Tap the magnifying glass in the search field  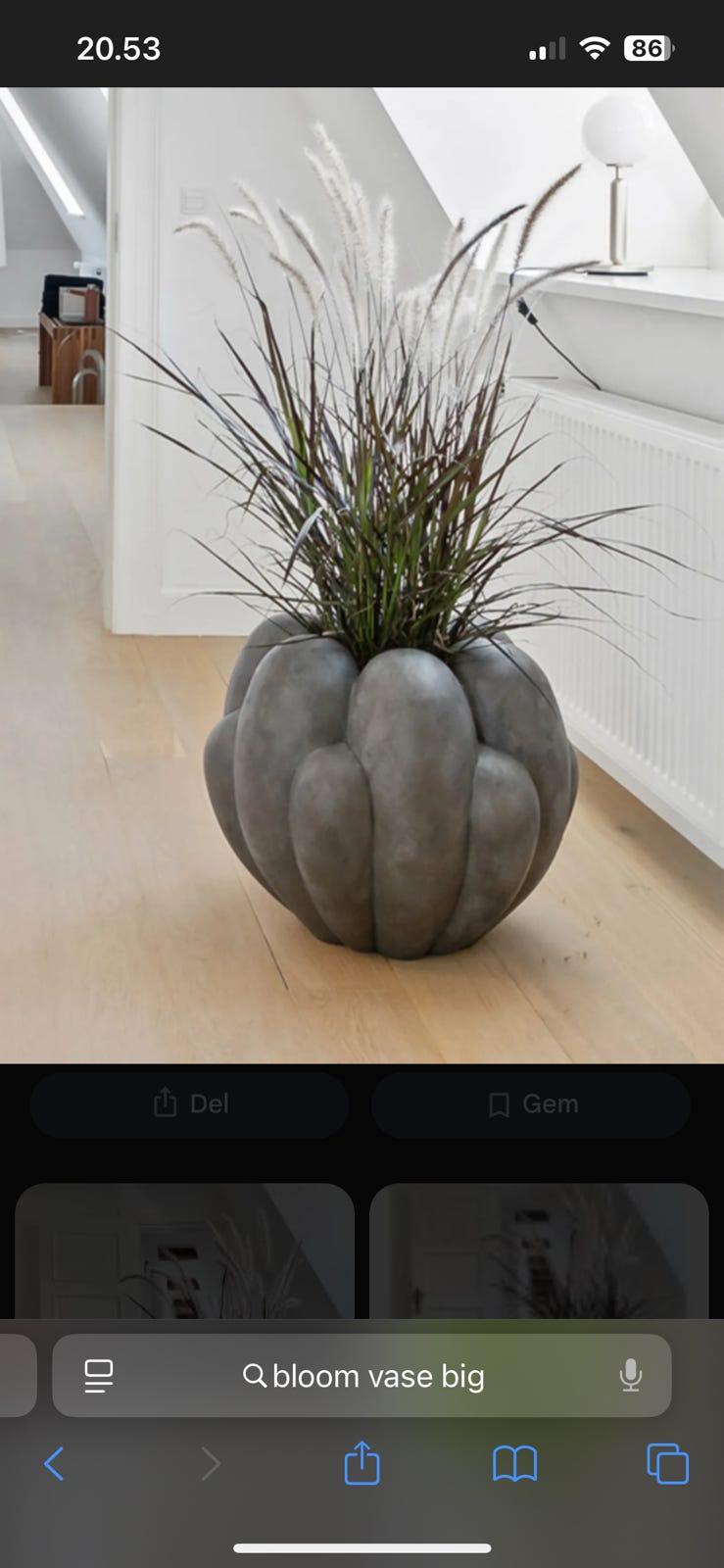pos(255,1376)
